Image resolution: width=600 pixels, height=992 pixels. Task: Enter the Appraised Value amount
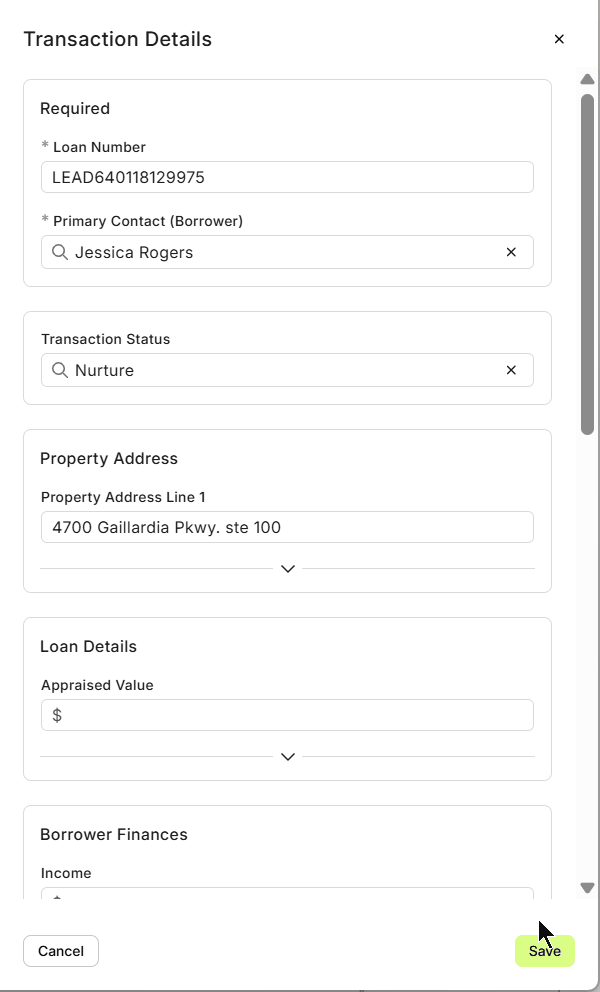pos(295,715)
